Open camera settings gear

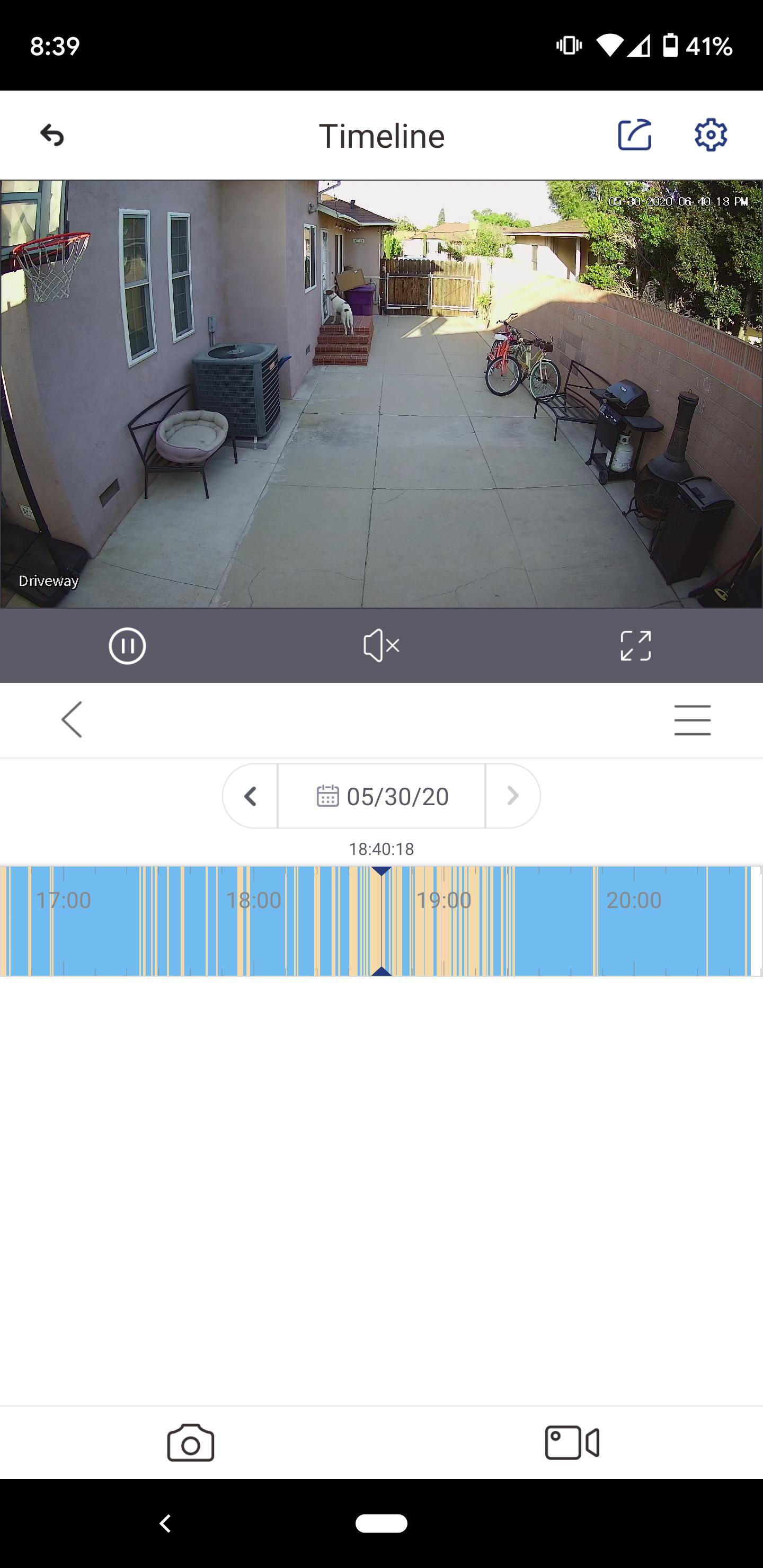coord(711,135)
